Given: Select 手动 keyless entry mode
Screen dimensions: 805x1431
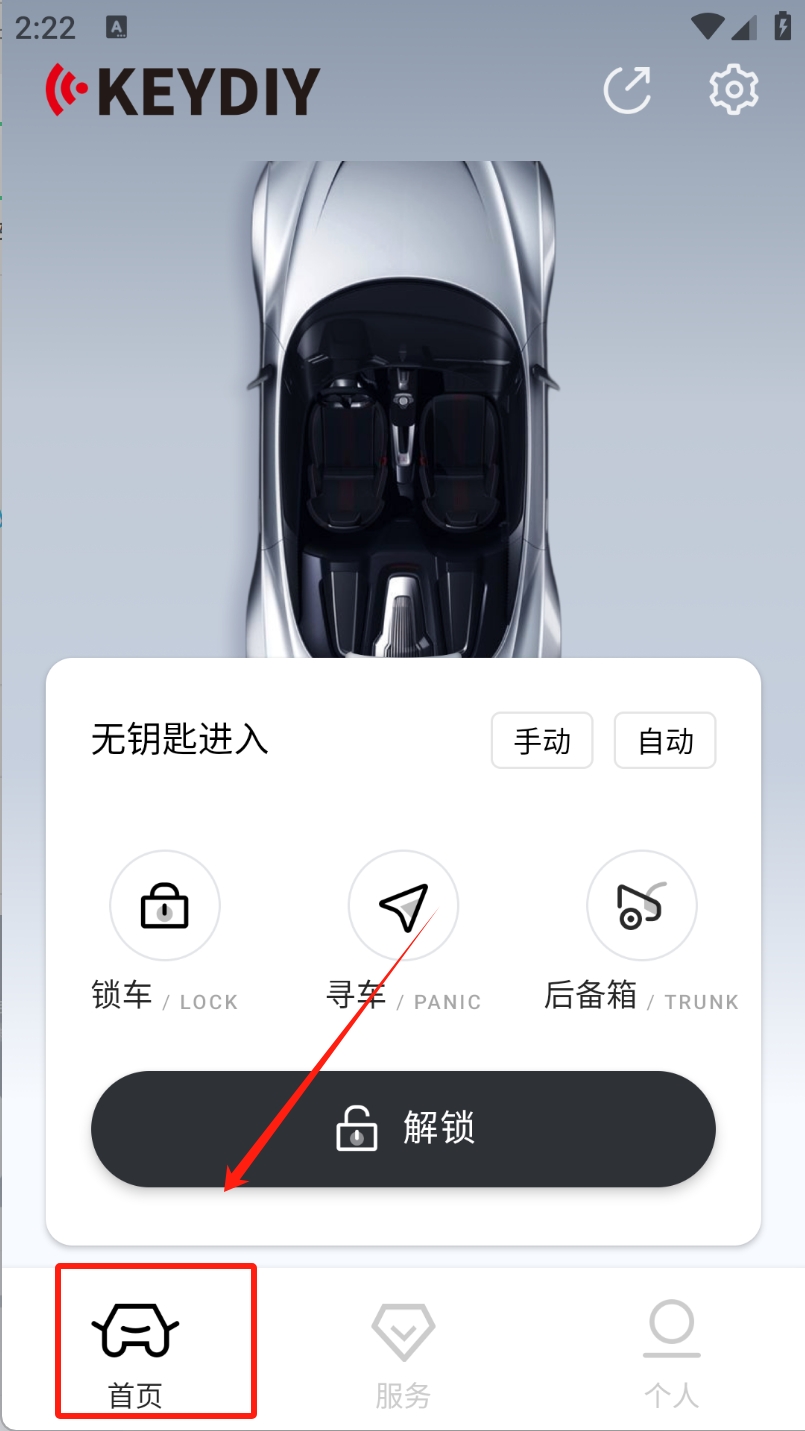Looking at the screenshot, I should coord(542,741).
